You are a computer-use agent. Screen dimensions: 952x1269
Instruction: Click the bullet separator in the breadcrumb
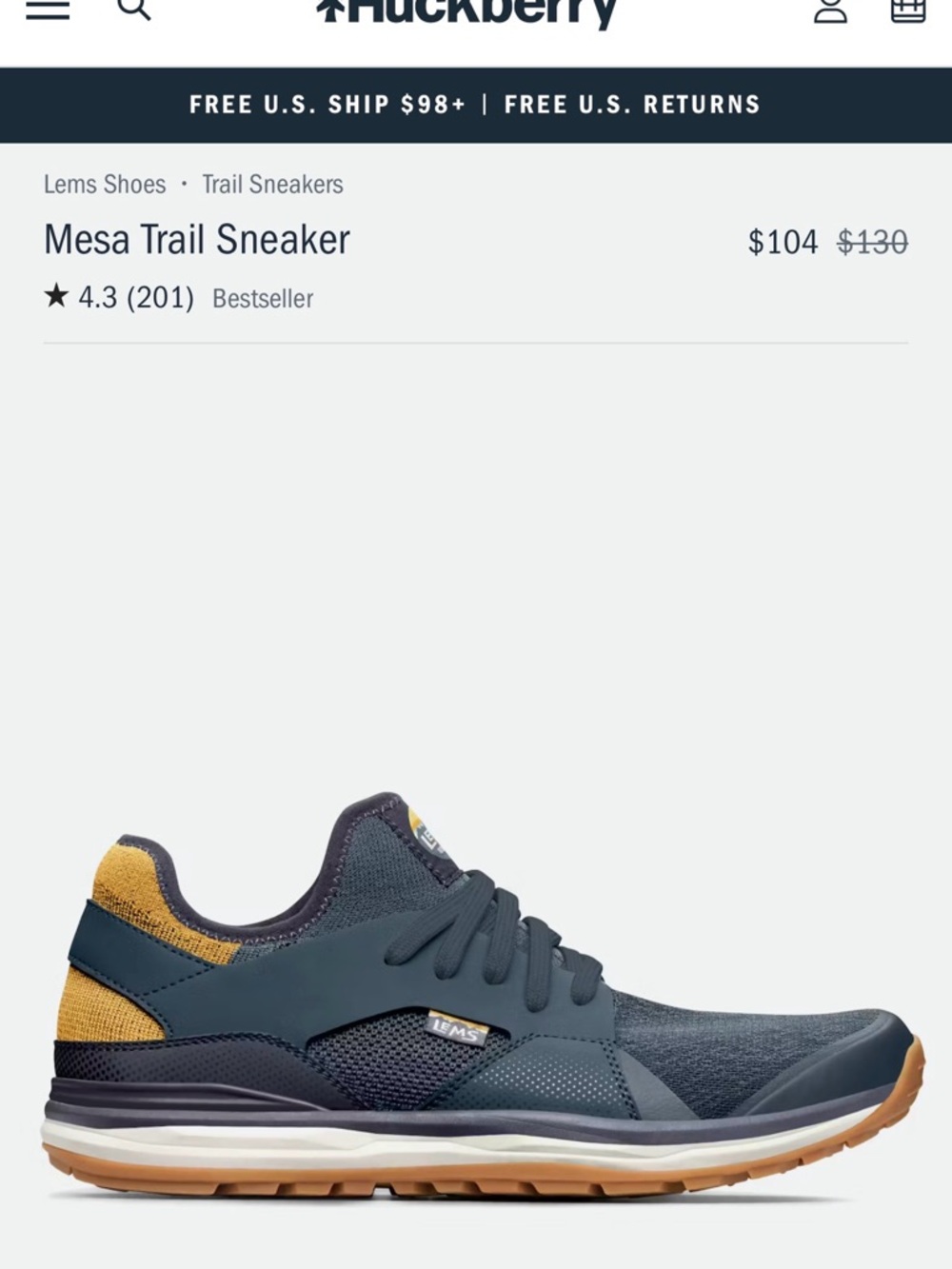tap(183, 184)
